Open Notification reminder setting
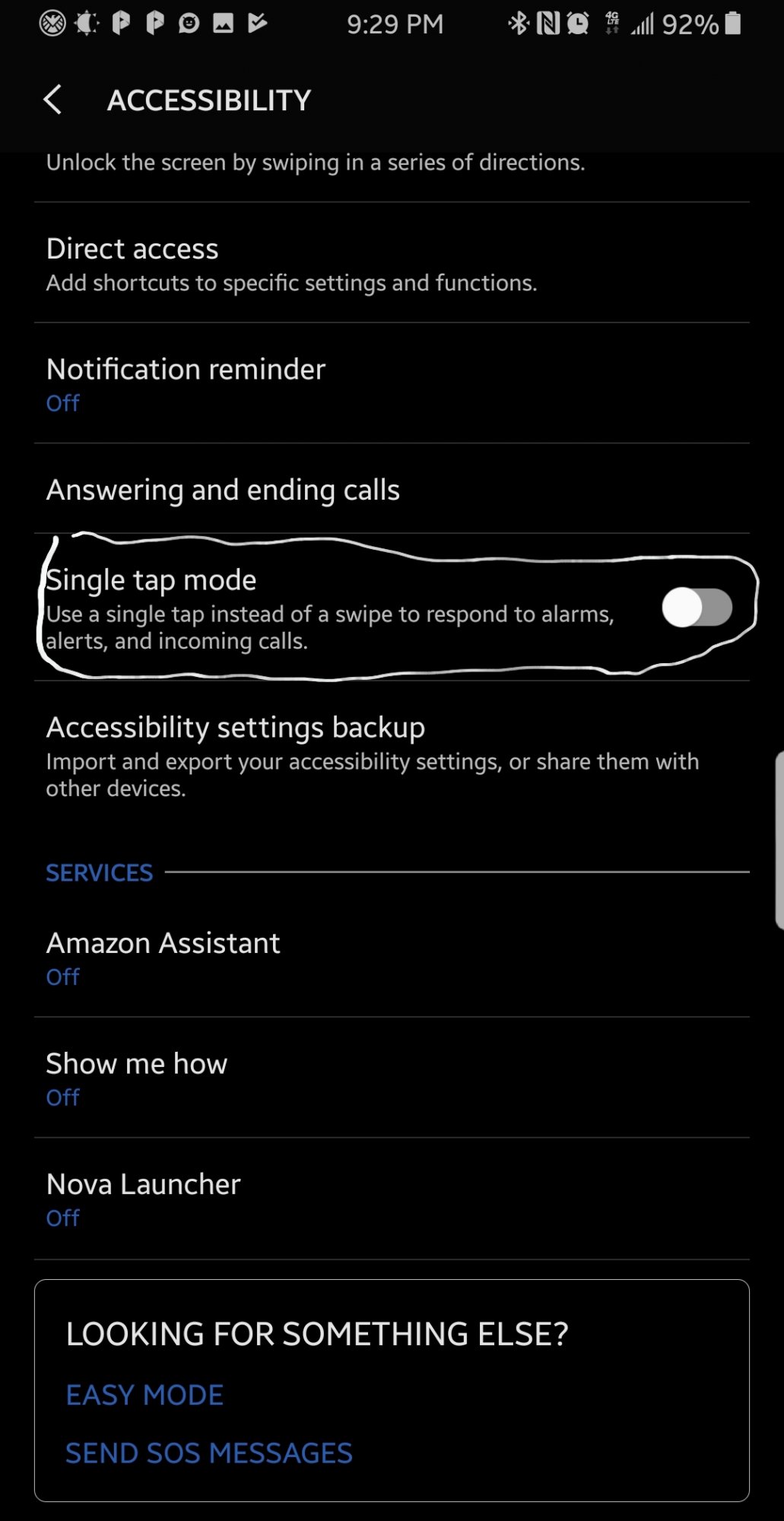The height and width of the screenshot is (1521, 784). (392, 383)
